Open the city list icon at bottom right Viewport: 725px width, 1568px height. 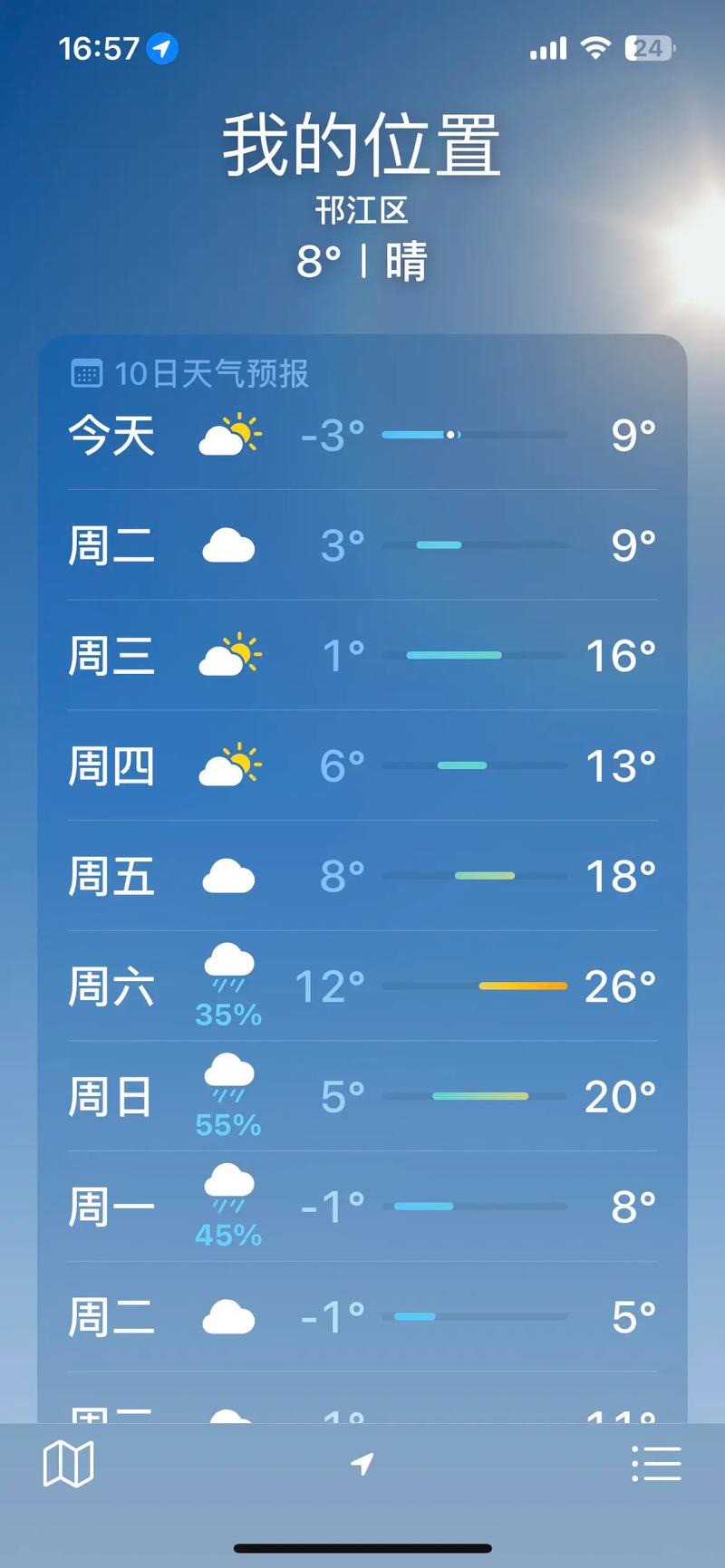pyautogui.click(x=657, y=1462)
